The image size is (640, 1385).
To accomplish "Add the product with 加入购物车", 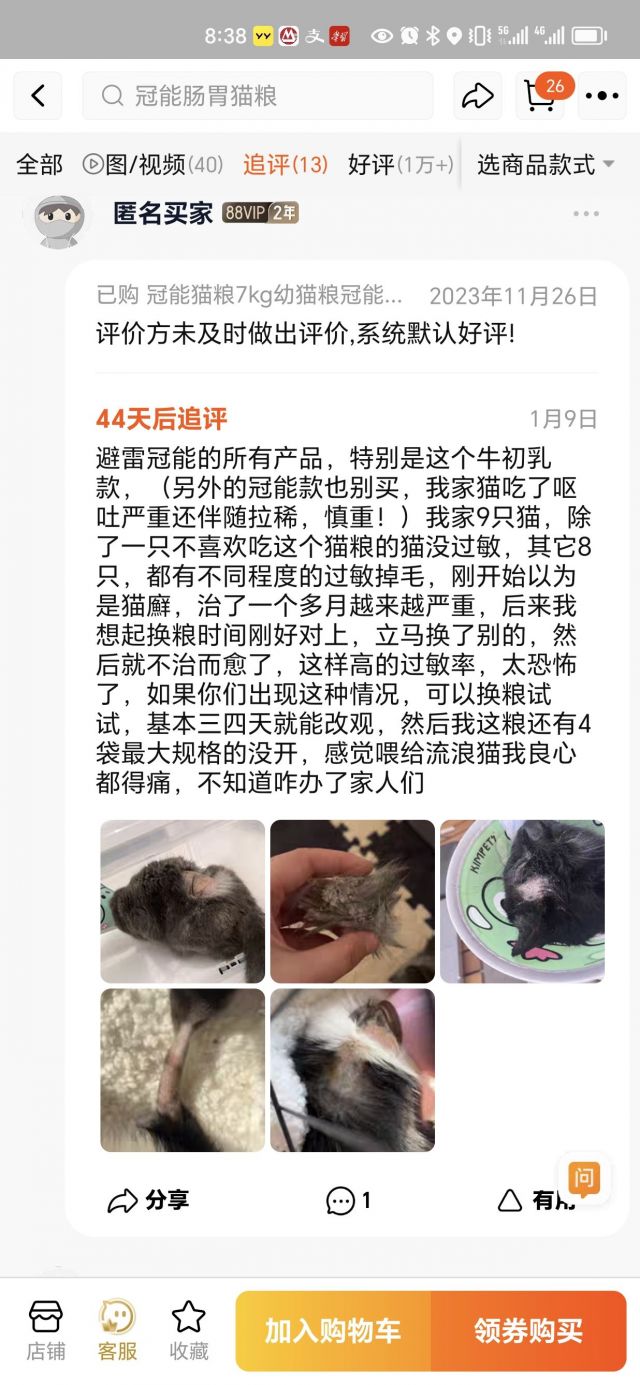I will 333,1331.
